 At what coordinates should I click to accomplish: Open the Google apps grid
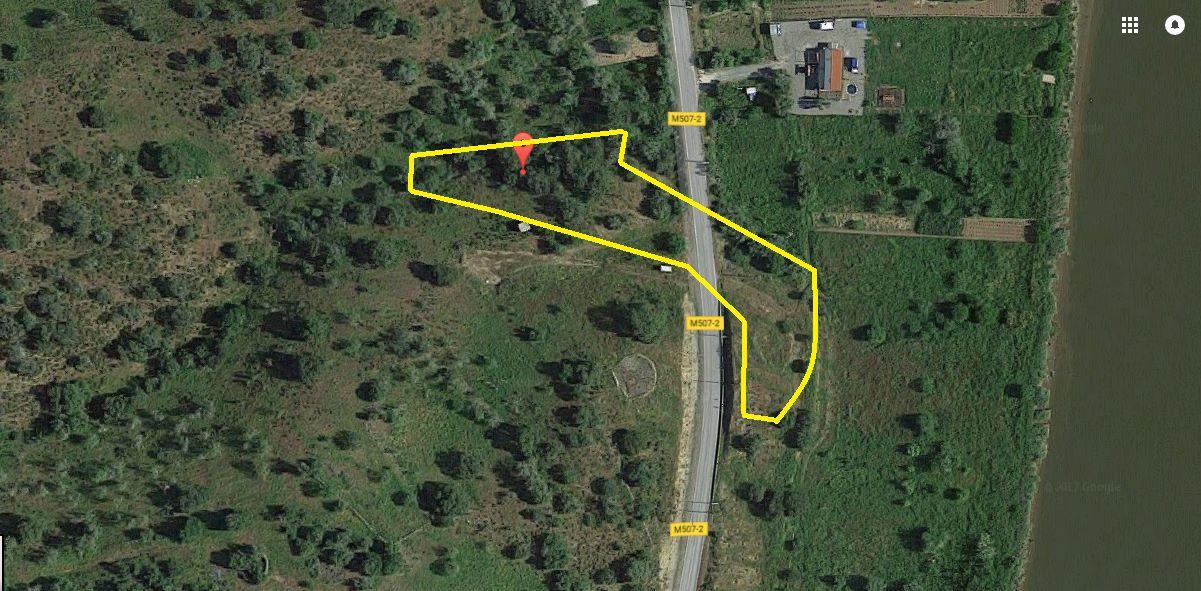[1130, 26]
